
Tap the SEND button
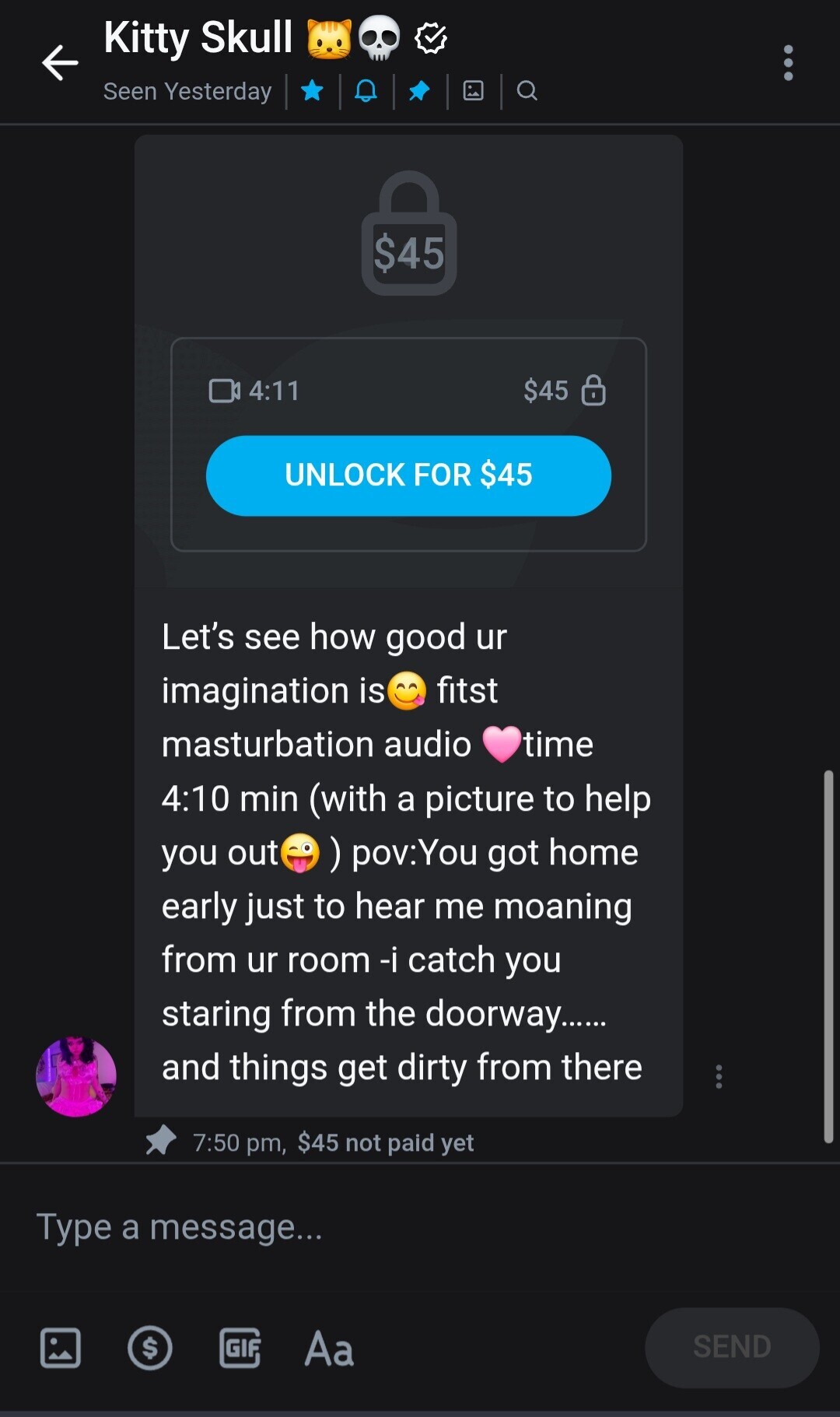pyautogui.click(x=731, y=1347)
